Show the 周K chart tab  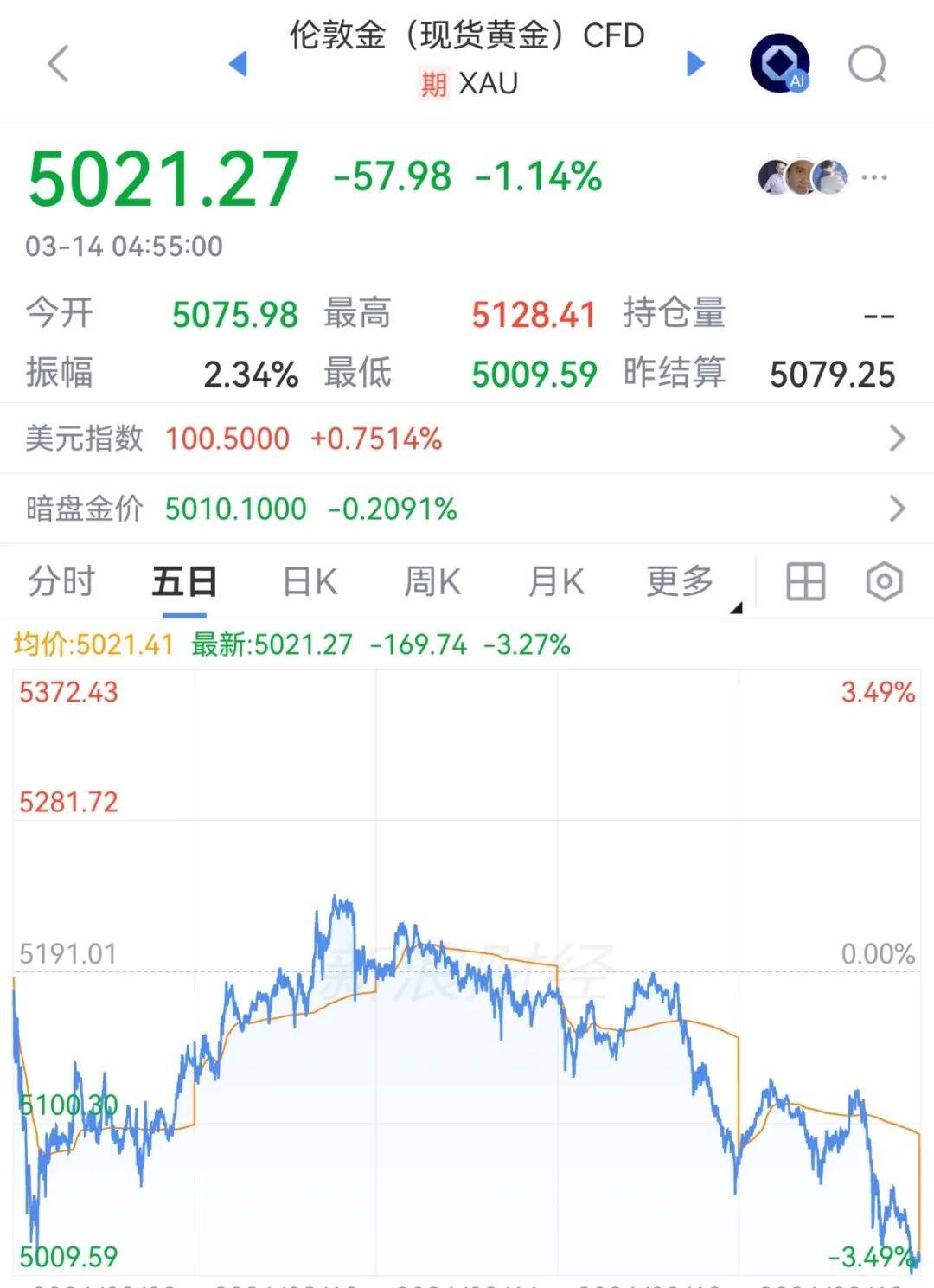(432, 582)
